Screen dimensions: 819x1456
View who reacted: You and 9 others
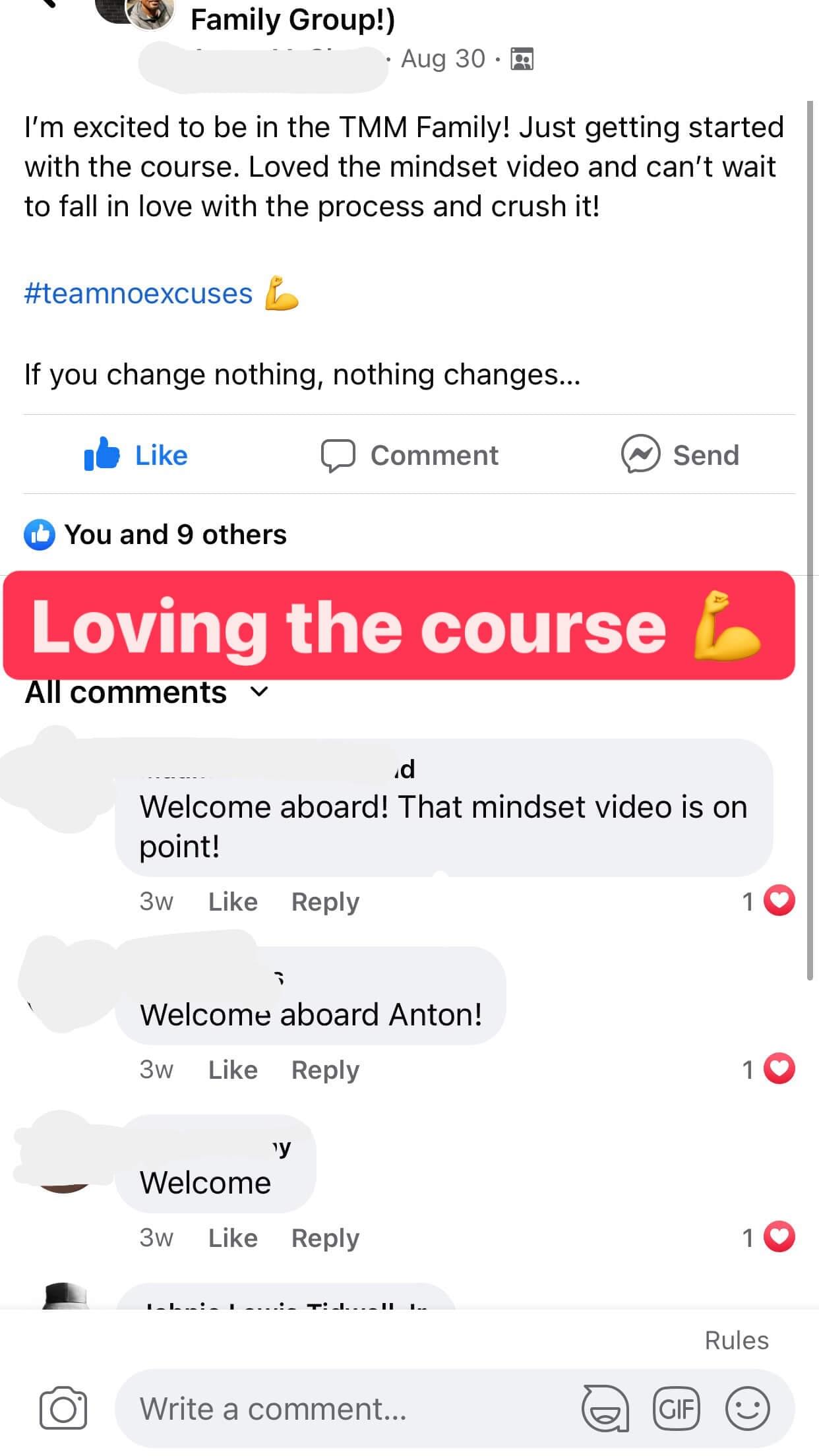click(175, 535)
